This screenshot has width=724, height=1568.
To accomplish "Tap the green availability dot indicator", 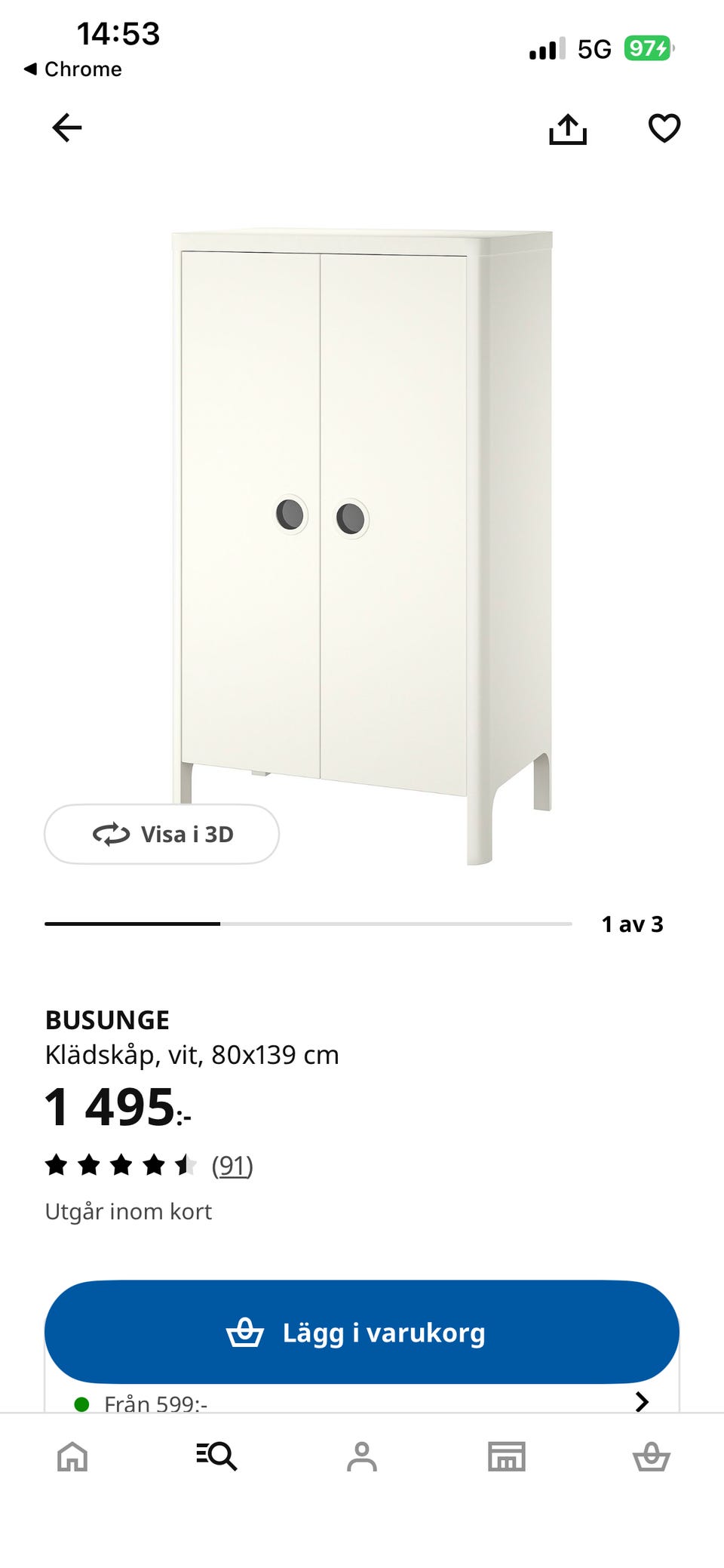I will click(x=81, y=1404).
